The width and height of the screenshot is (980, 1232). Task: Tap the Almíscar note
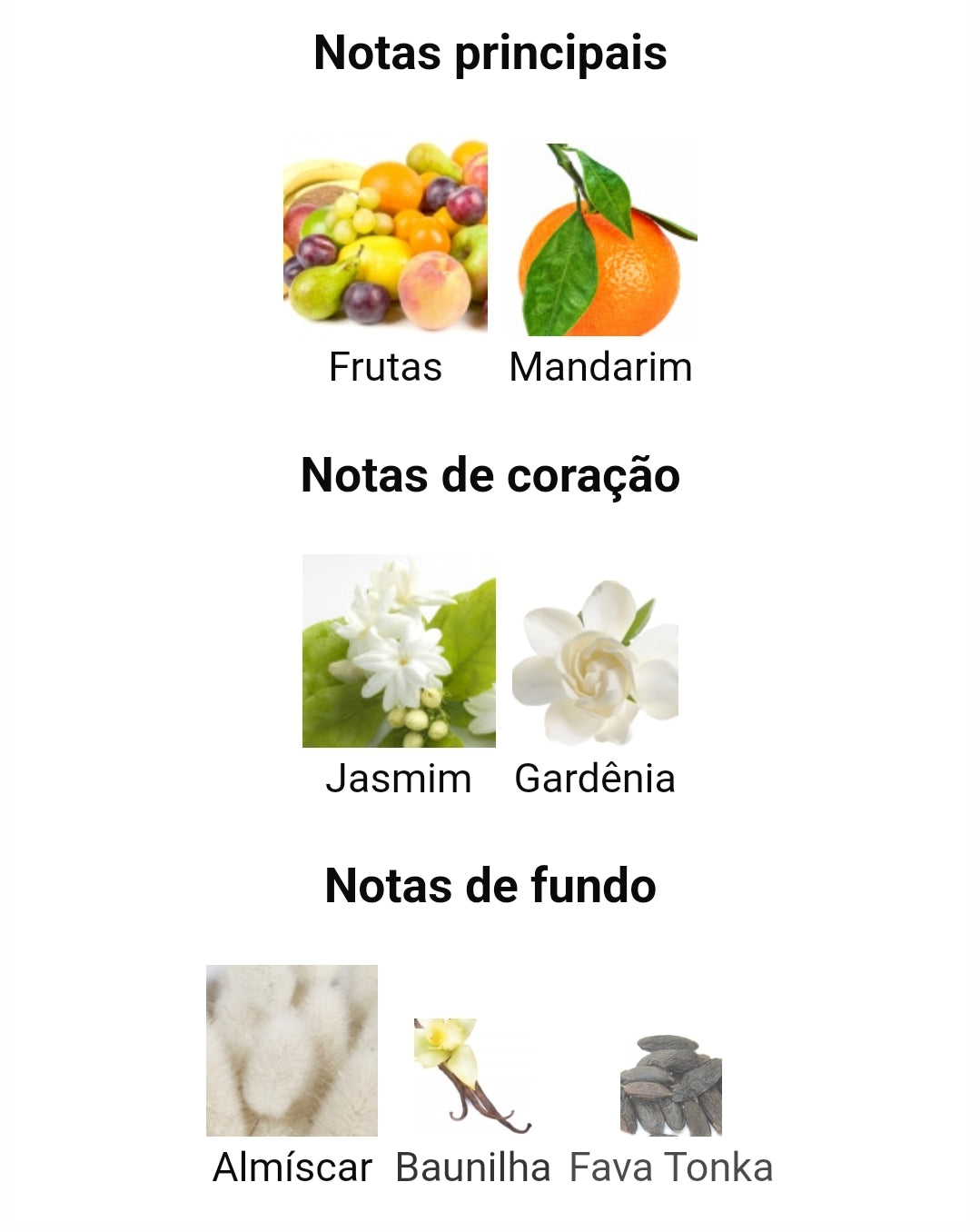tap(292, 1051)
